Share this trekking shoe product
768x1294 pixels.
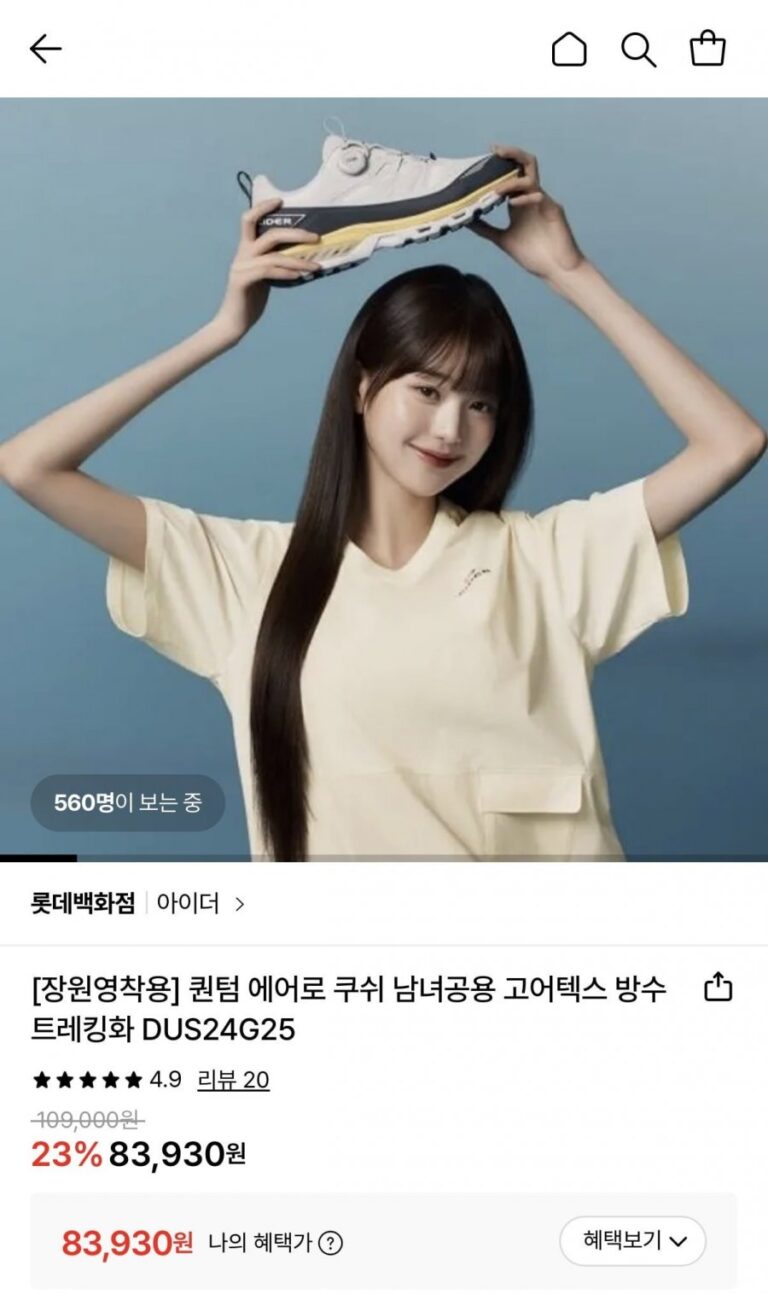718,988
